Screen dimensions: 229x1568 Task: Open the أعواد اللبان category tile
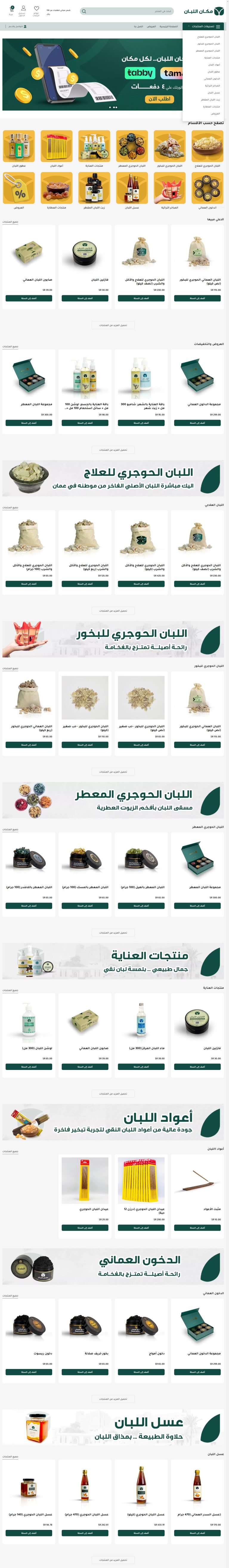[57, 146]
